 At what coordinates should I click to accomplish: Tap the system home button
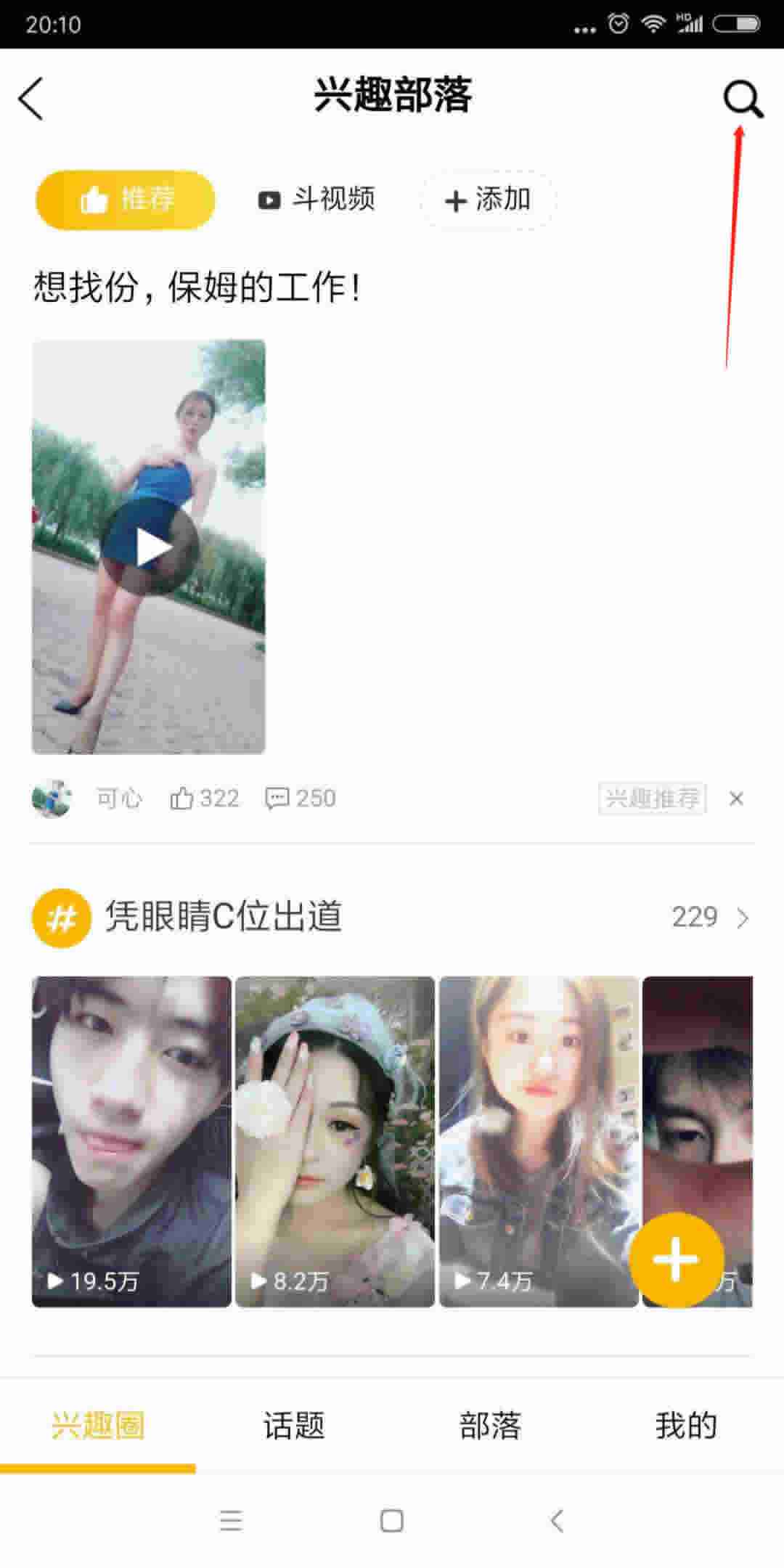392,1521
